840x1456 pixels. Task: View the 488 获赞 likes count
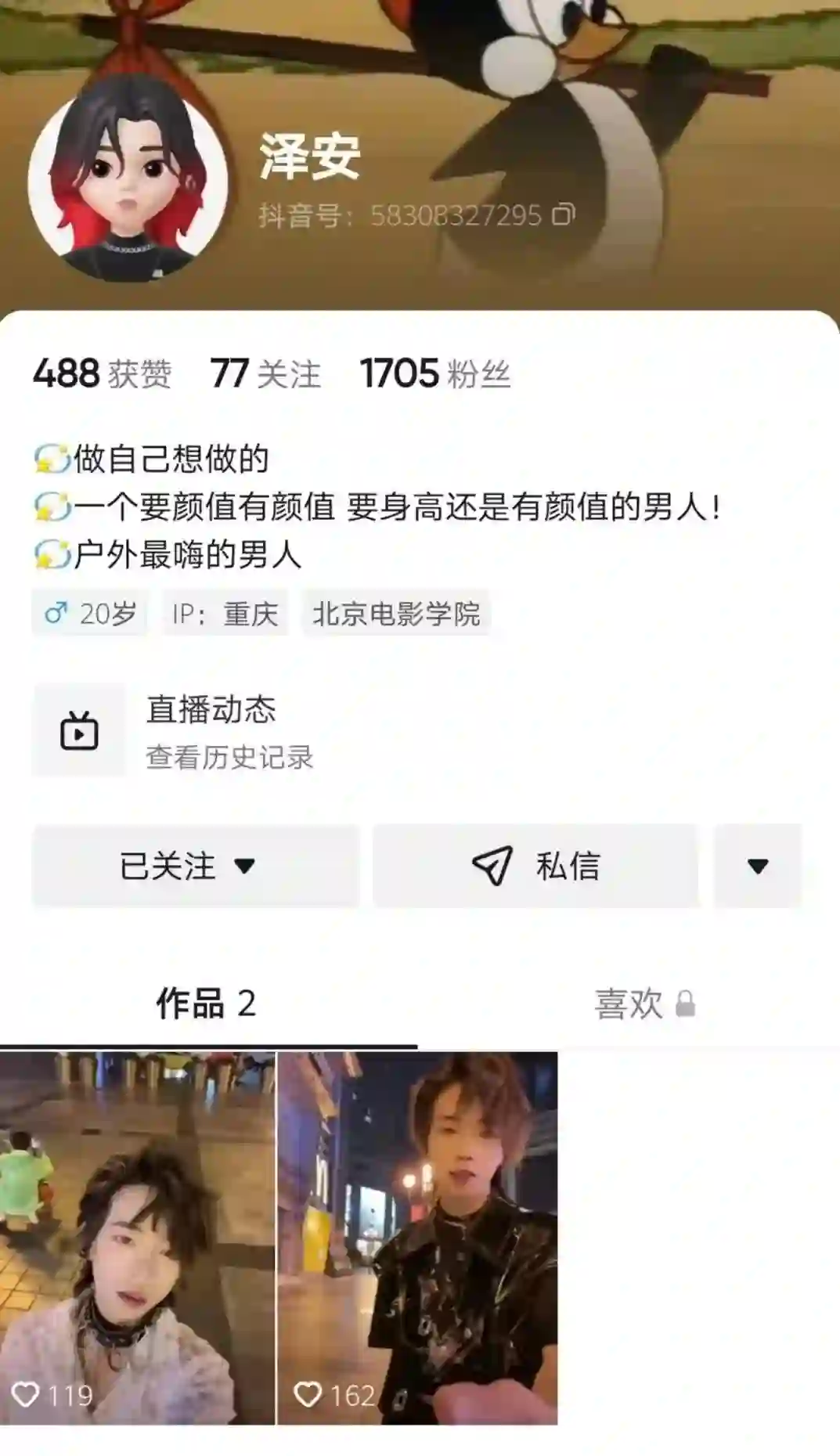[x=102, y=373]
